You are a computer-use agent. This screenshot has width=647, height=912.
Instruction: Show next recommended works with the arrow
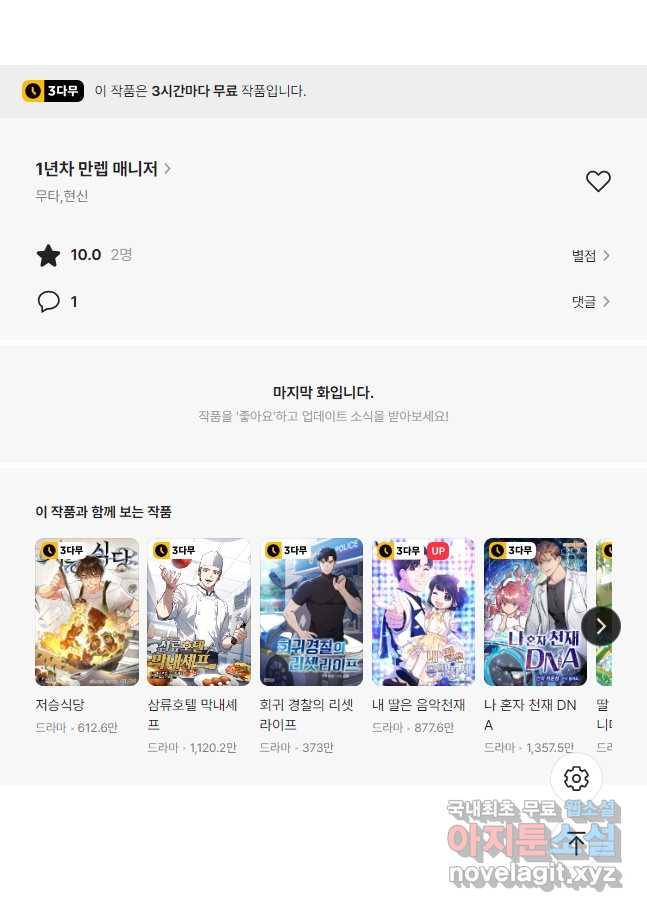point(600,626)
